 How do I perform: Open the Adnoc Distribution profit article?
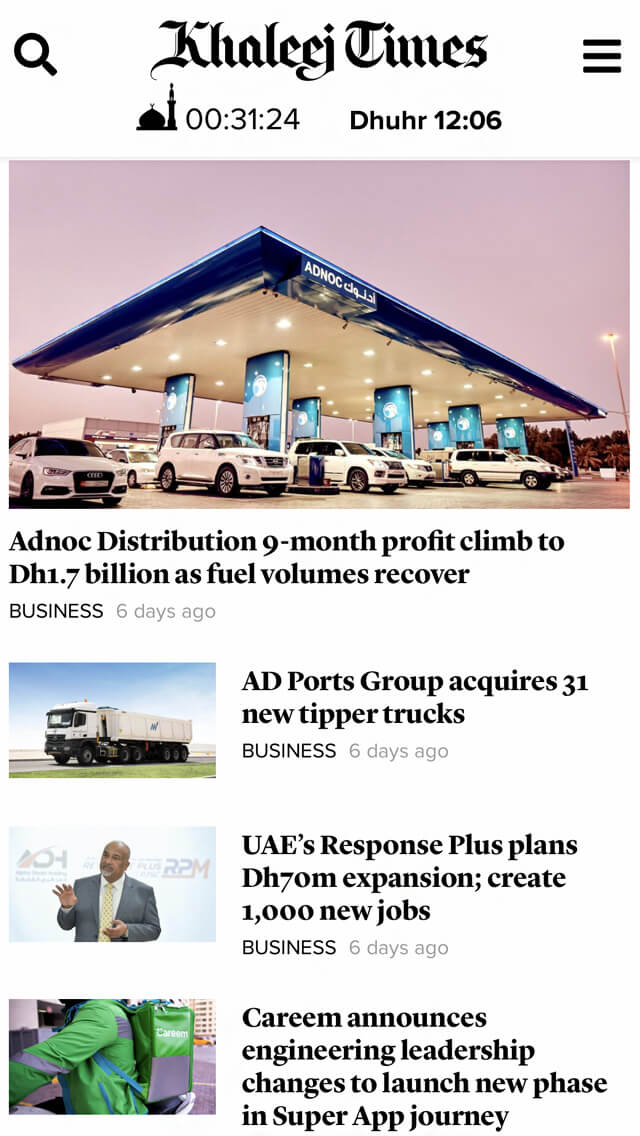point(286,558)
